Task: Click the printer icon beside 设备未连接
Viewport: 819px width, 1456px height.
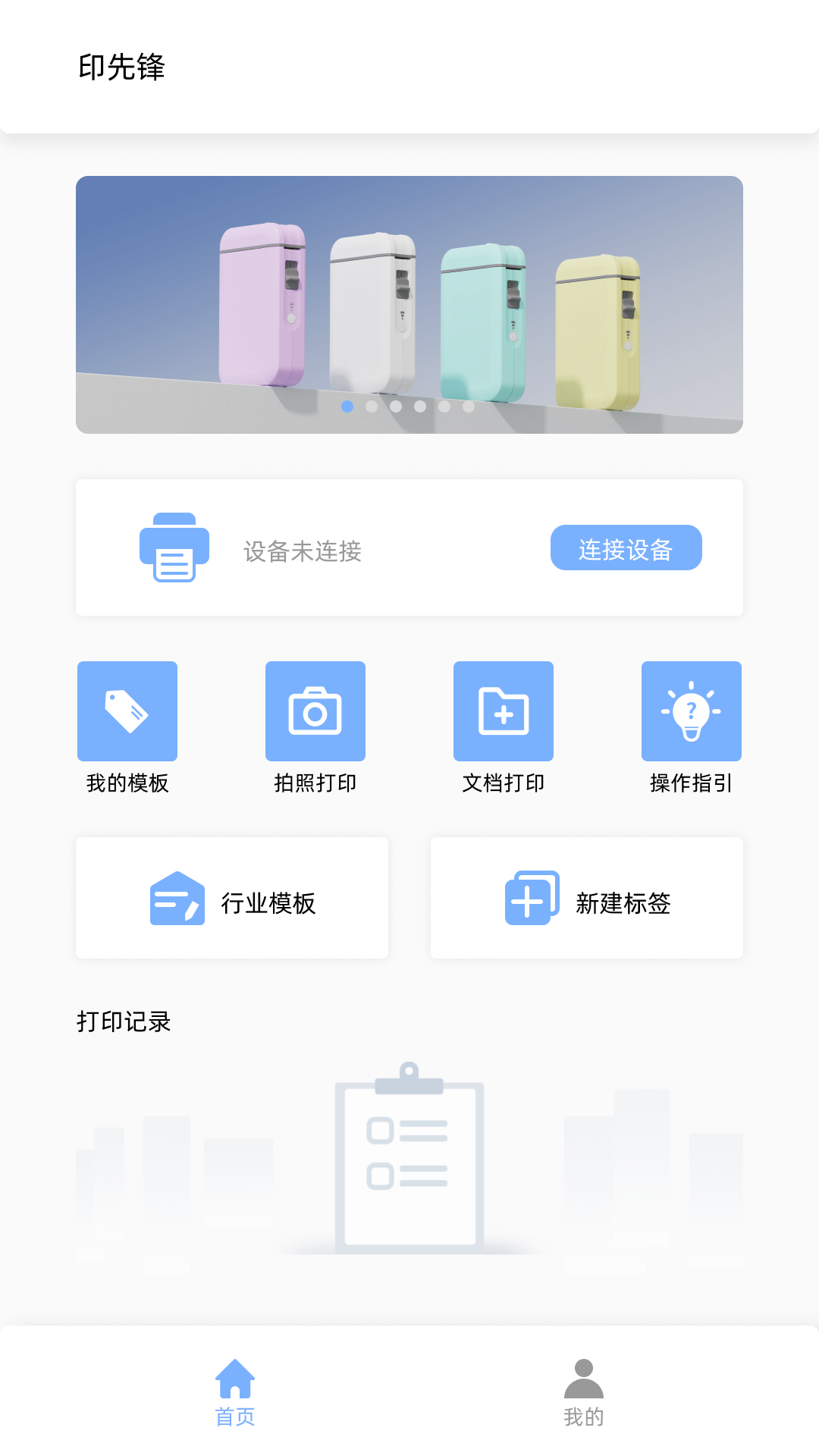Action: point(173,549)
